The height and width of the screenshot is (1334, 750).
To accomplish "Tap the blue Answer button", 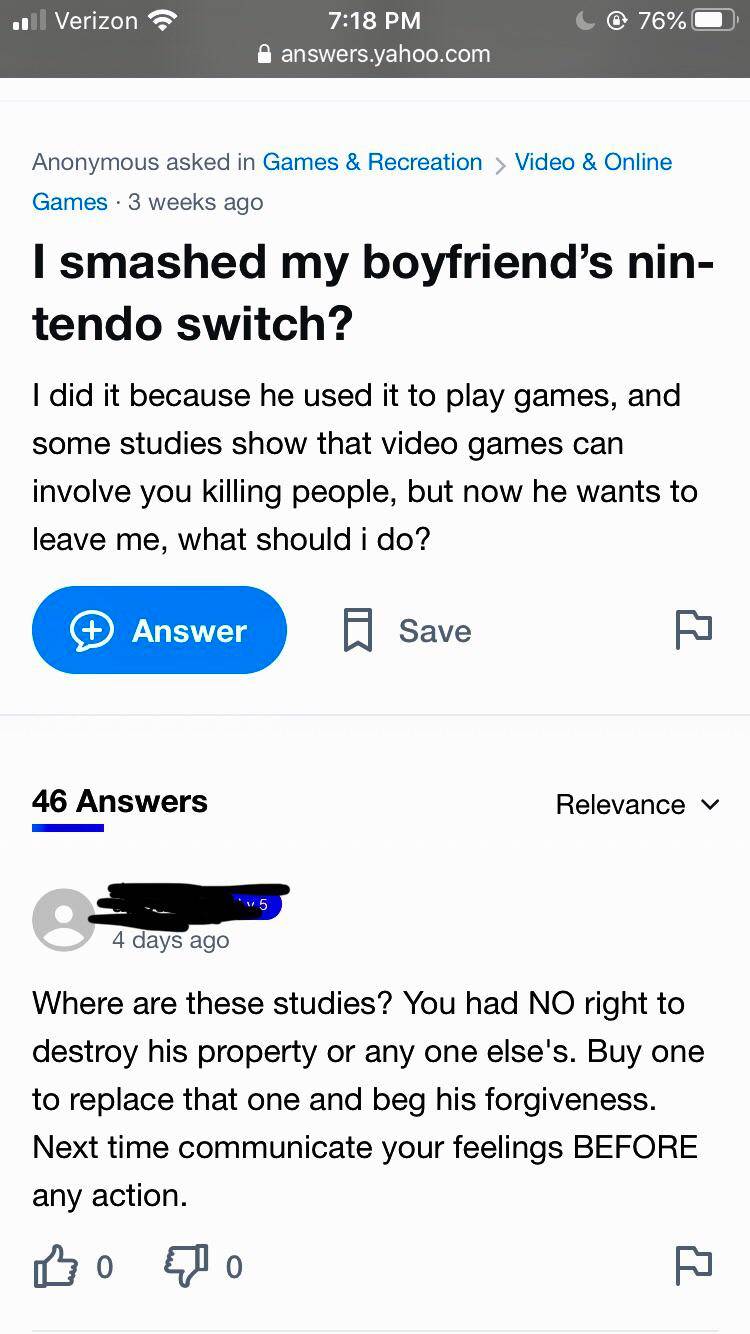I will pos(159,630).
